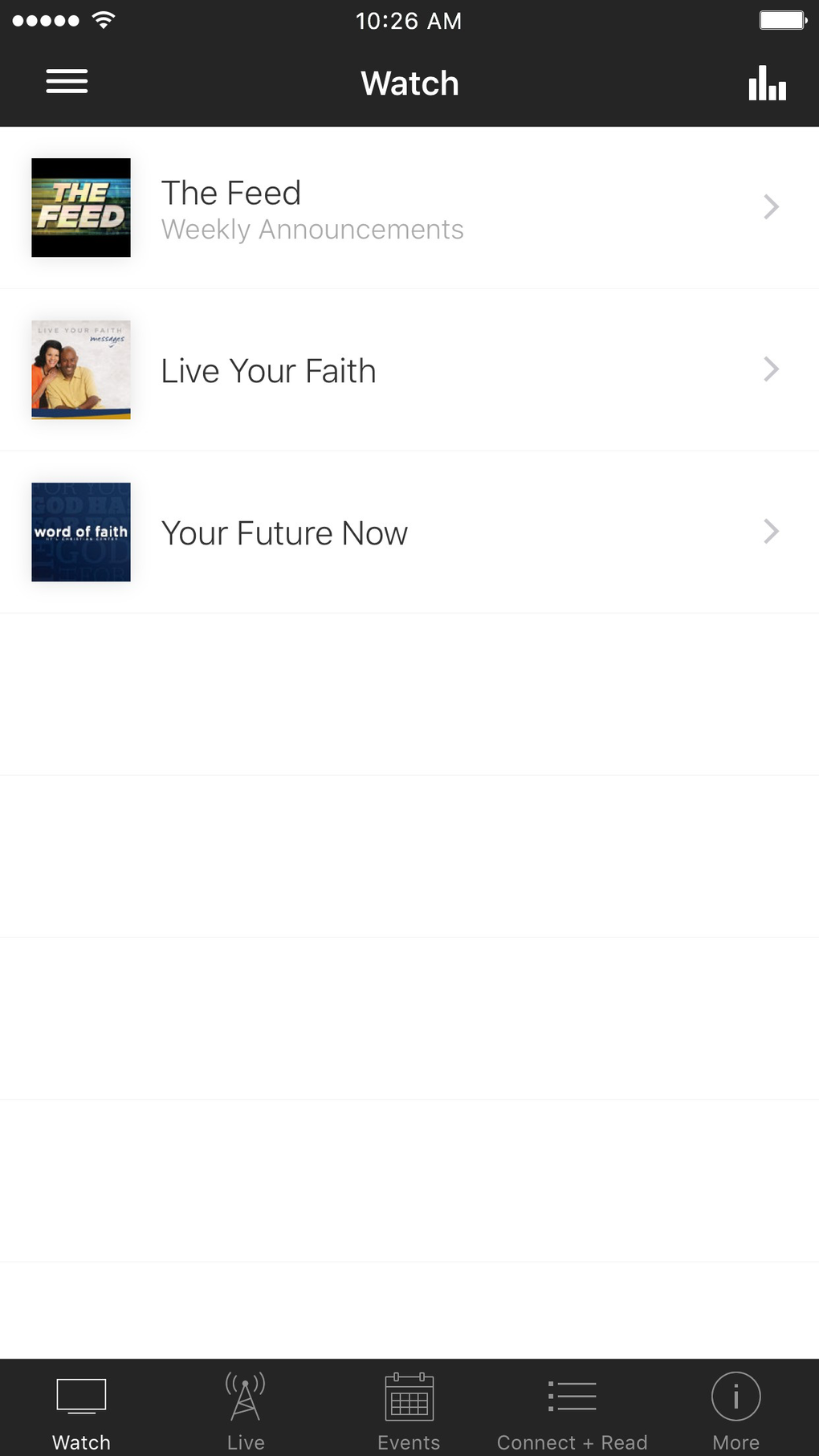Open the Connect + Read tab
The image size is (819, 1456).
click(x=572, y=1409)
